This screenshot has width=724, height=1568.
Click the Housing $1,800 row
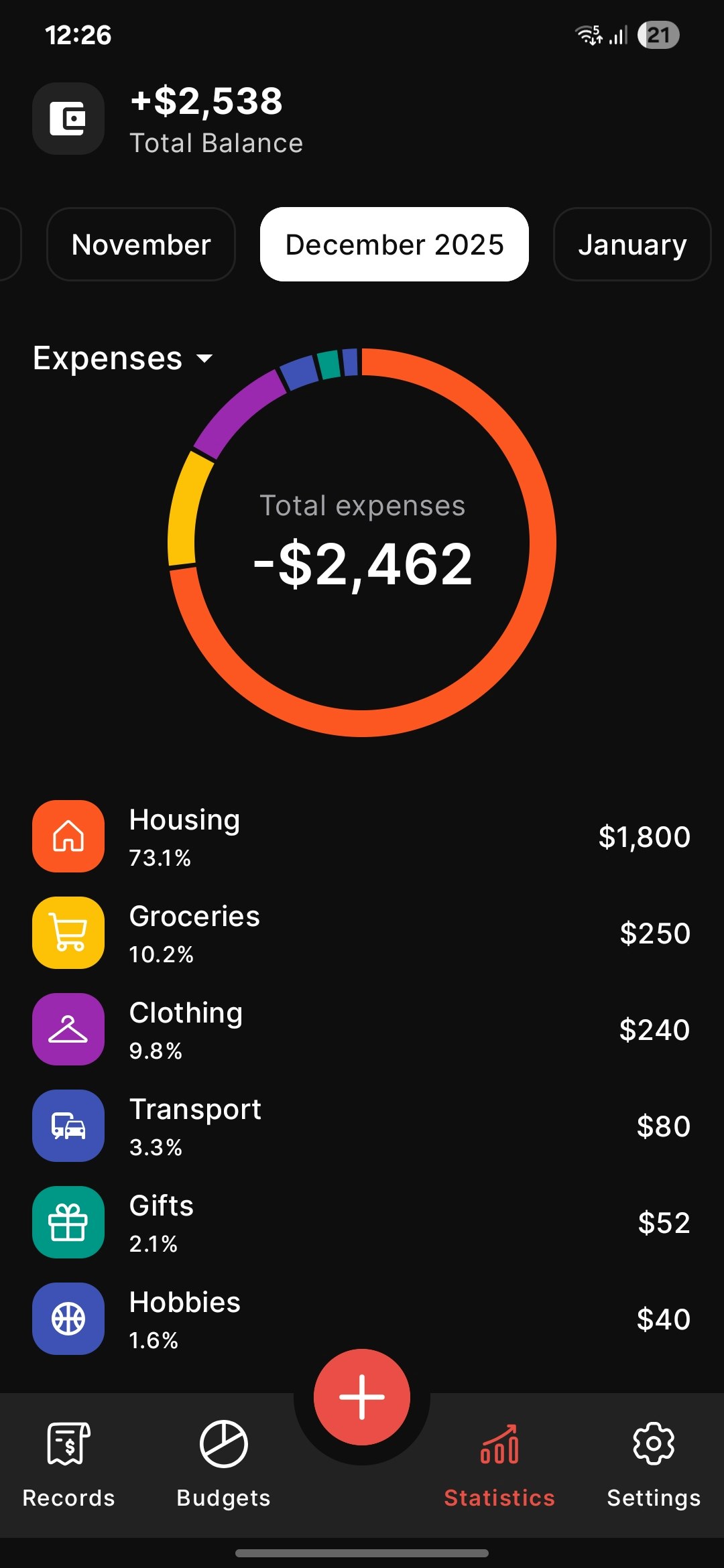(x=362, y=836)
